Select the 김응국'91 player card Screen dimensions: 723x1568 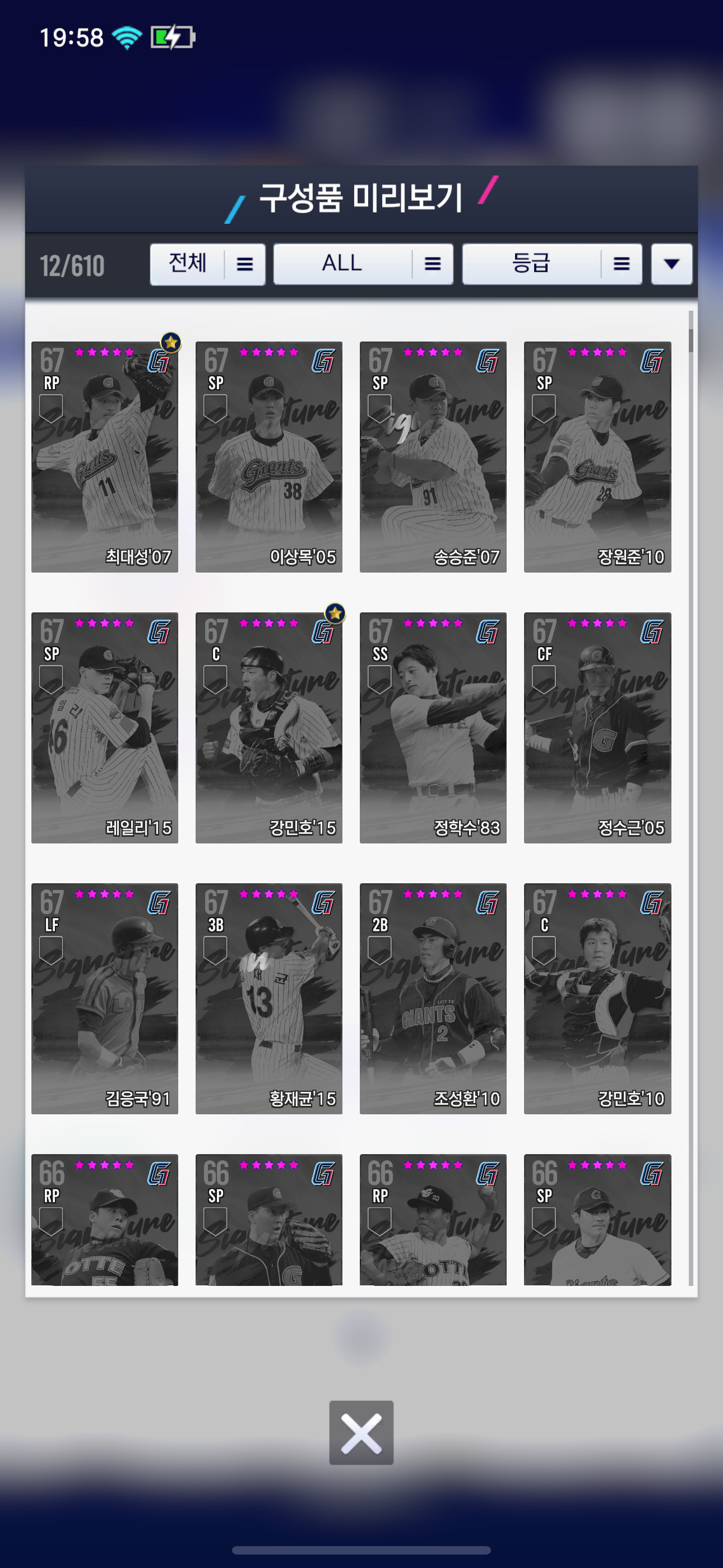click(105, 998)
